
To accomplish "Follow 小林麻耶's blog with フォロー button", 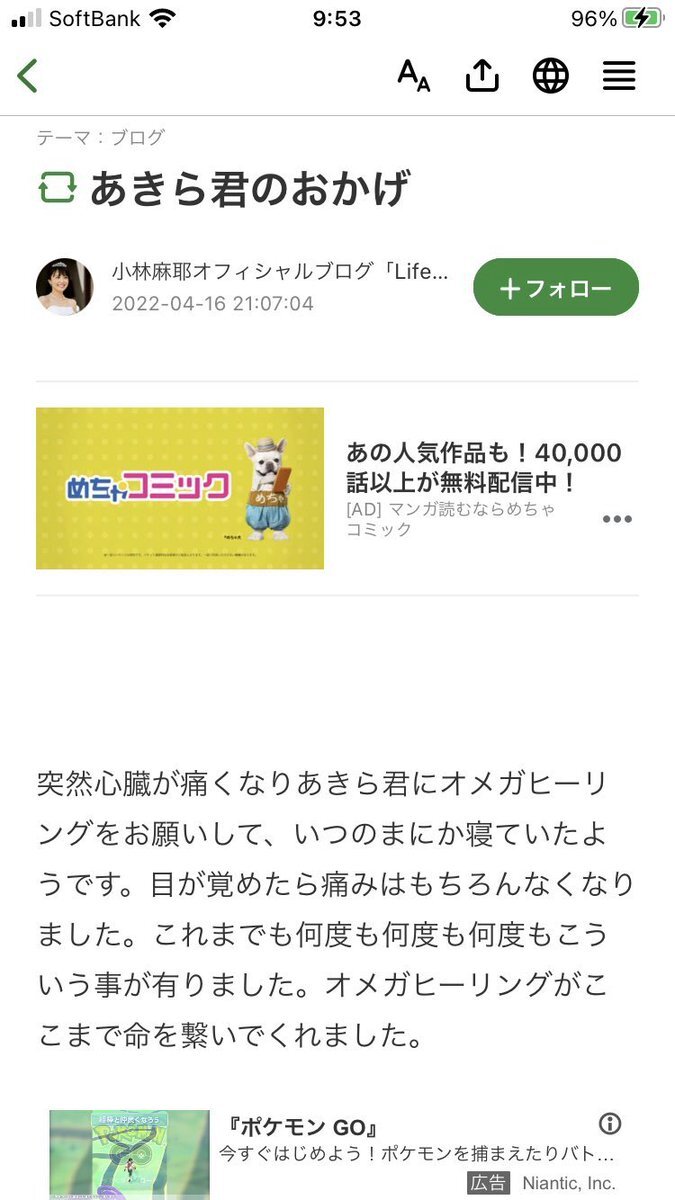I will (x=555, y=288).
